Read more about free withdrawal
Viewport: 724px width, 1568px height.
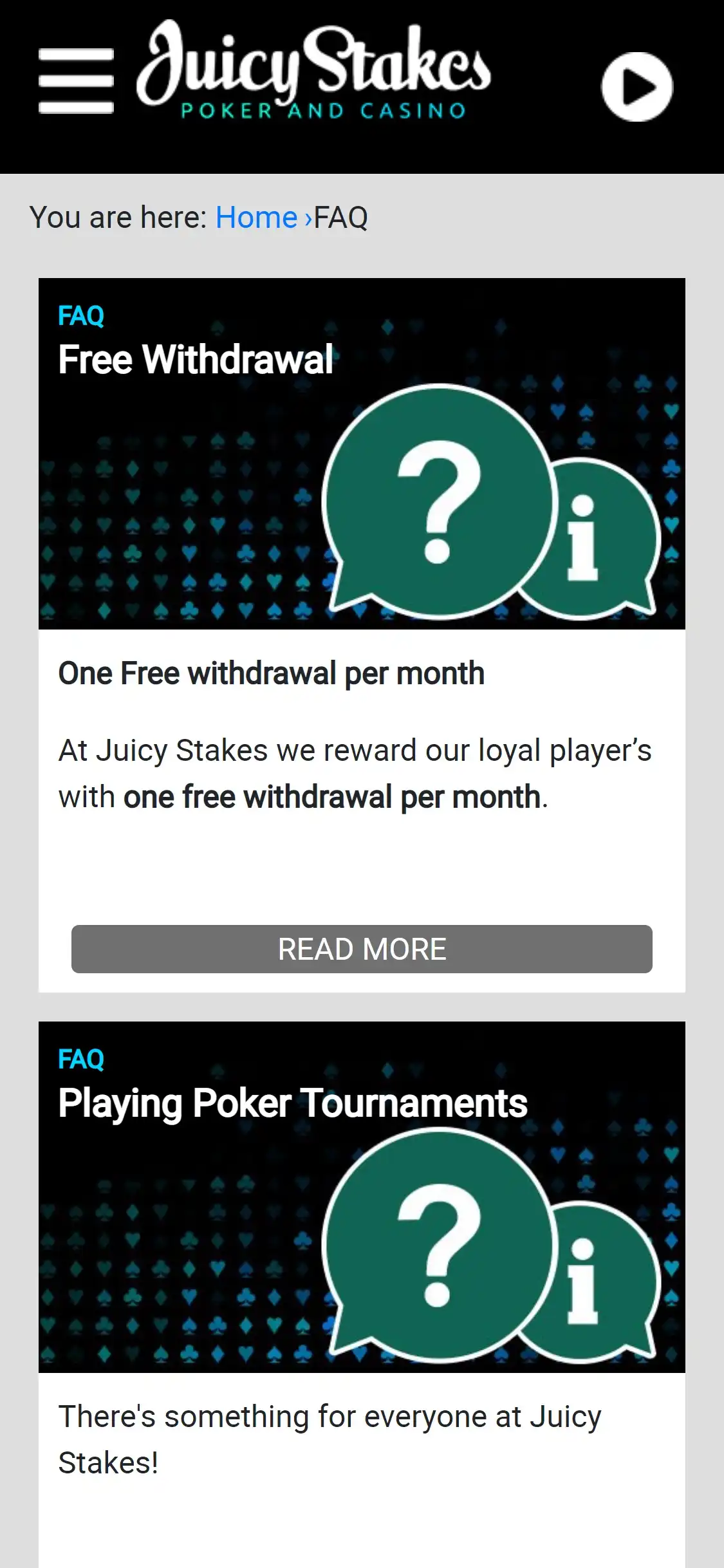pyautogui.click(x=362, y=949)
